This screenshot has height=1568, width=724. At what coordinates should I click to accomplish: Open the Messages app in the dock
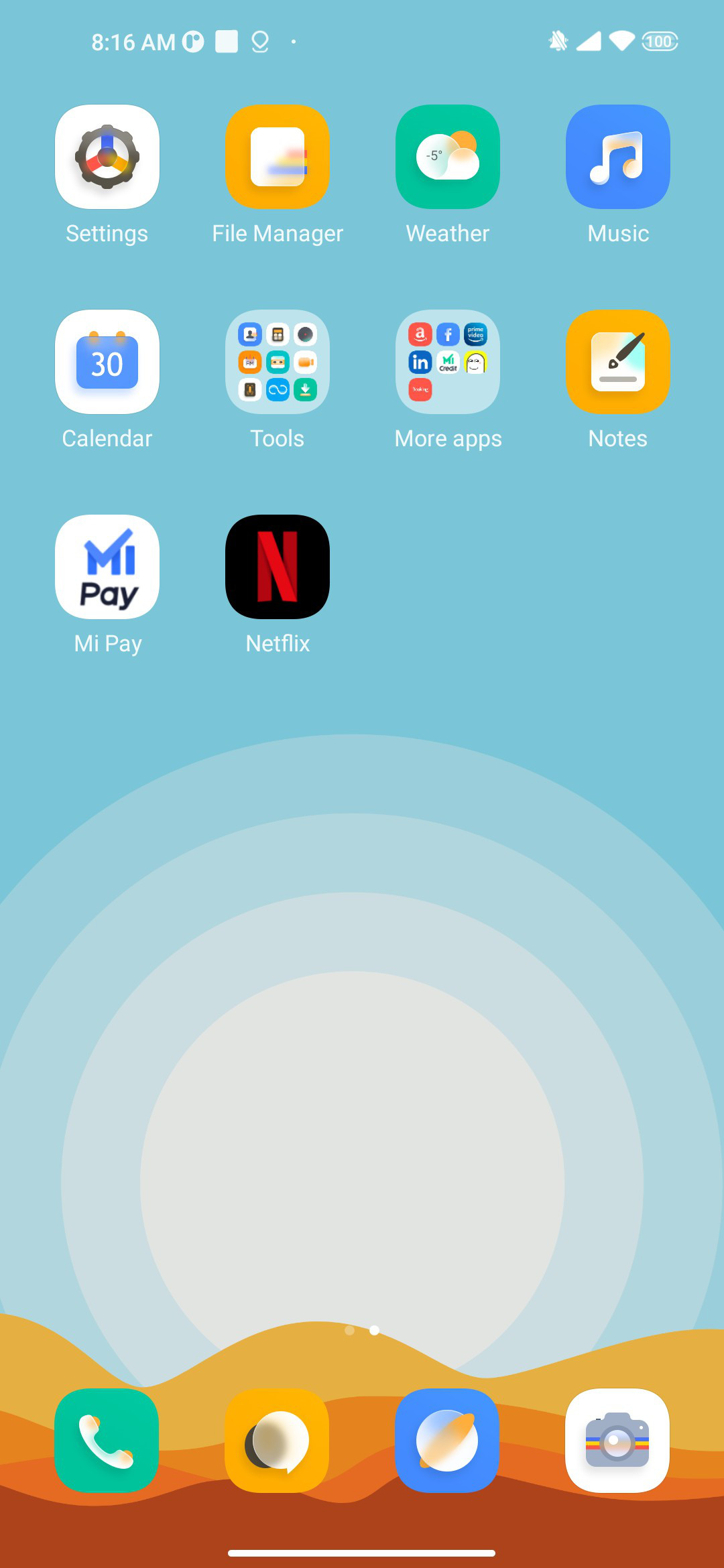[x=278, y=1441]
